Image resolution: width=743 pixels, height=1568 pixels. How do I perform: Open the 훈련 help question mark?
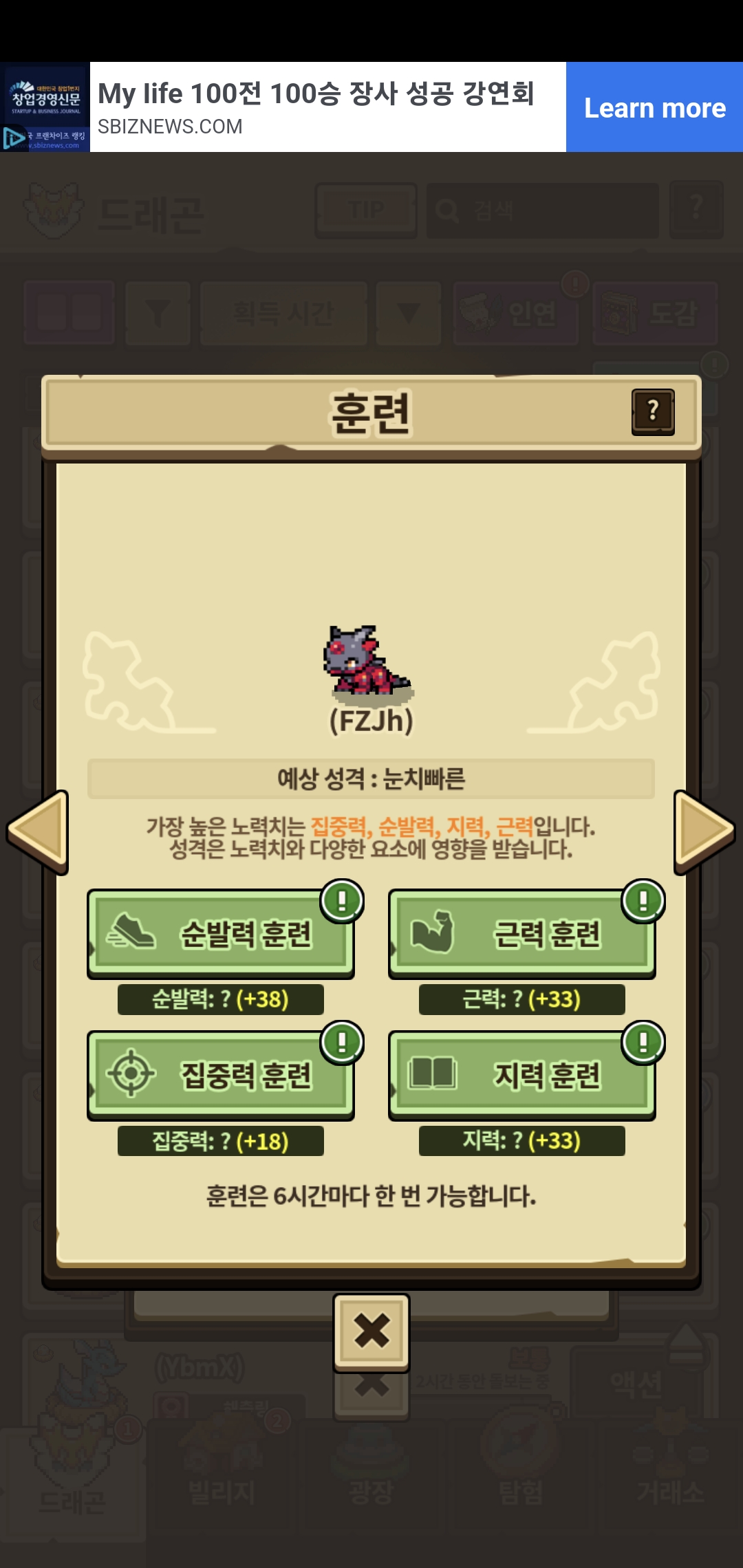[653, 412]
